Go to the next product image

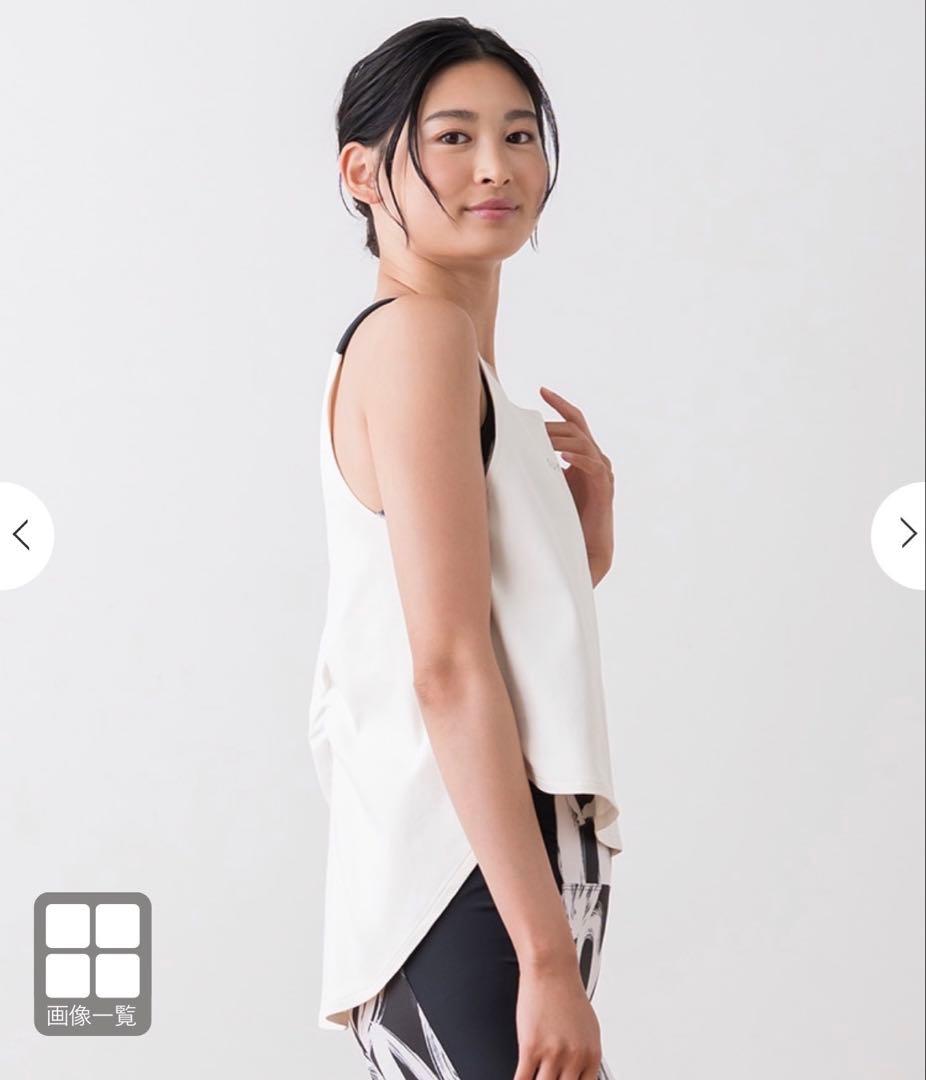[904, 534]
